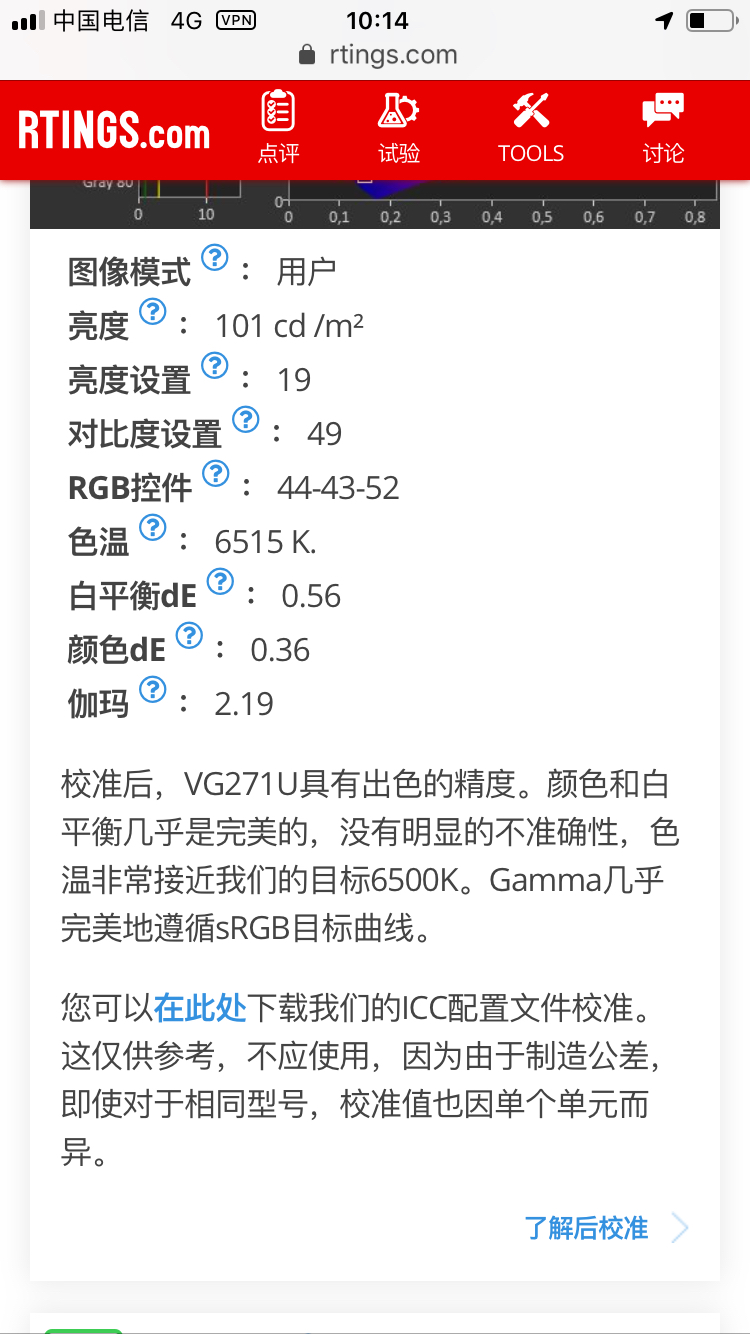Image resolution: width=750 pixels, height=1334 pixels.
Task: Open the 讨论 discussions section
Action: 663,127
